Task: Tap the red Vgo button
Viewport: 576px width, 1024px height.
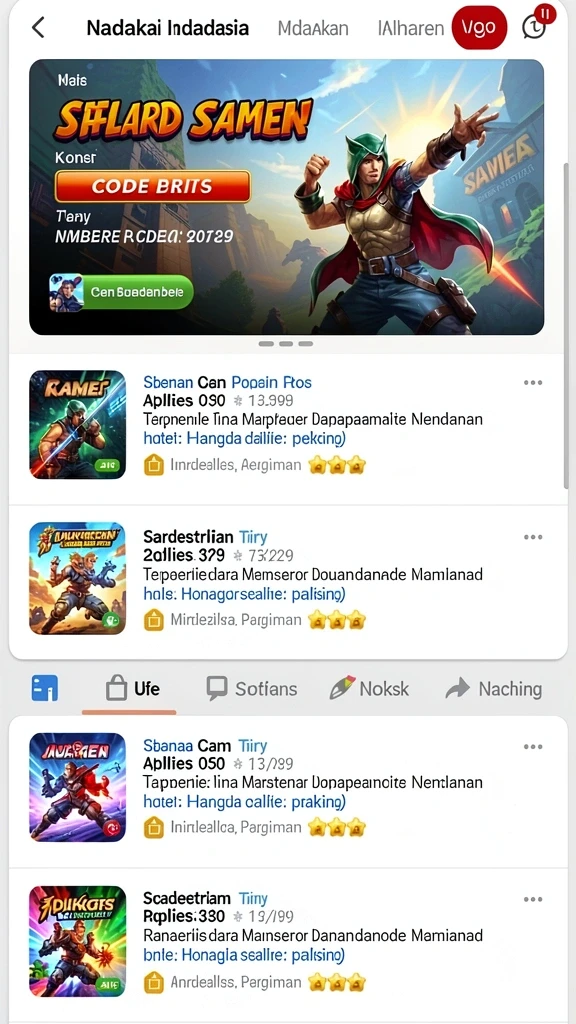Action: pos(480,27)
